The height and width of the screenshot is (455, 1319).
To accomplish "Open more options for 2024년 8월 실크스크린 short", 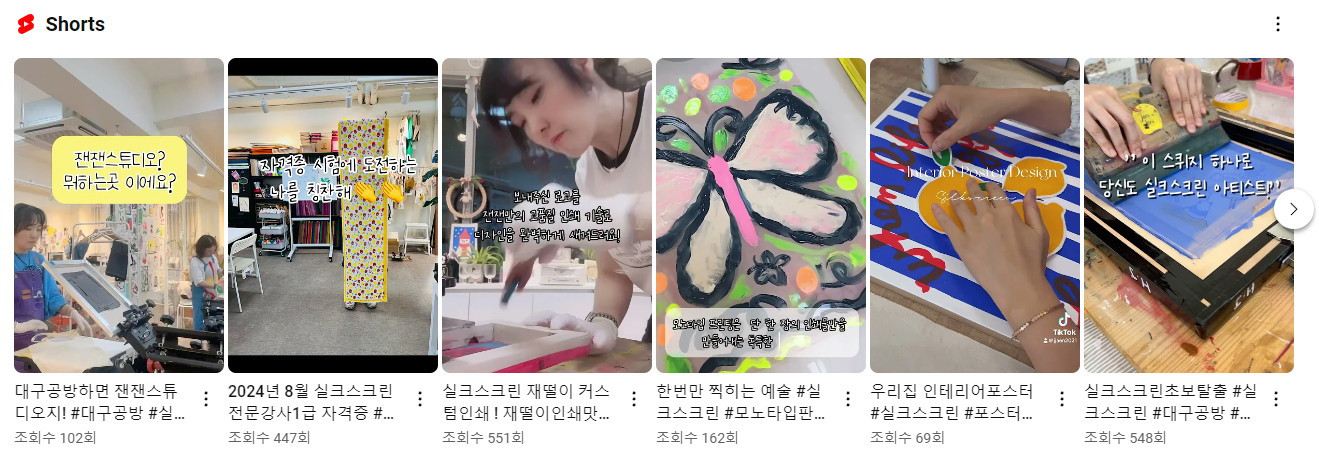I will click(420, 399).
